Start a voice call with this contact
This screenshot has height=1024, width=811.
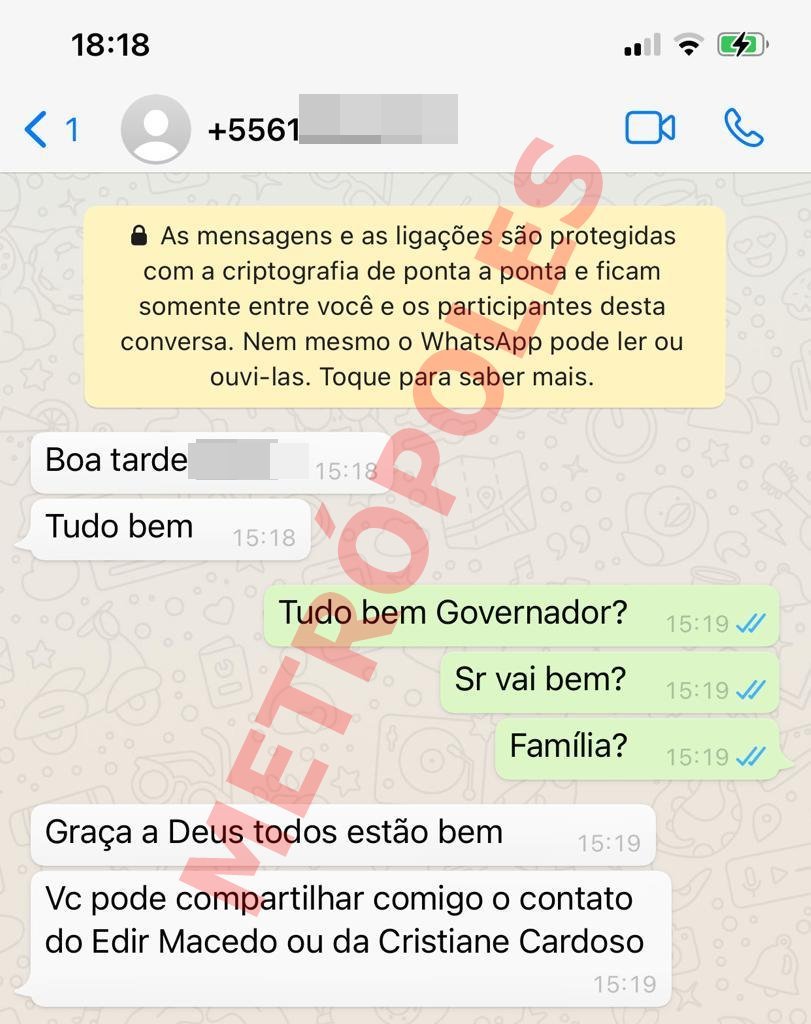pyautogui.click(x=743, y=128)
